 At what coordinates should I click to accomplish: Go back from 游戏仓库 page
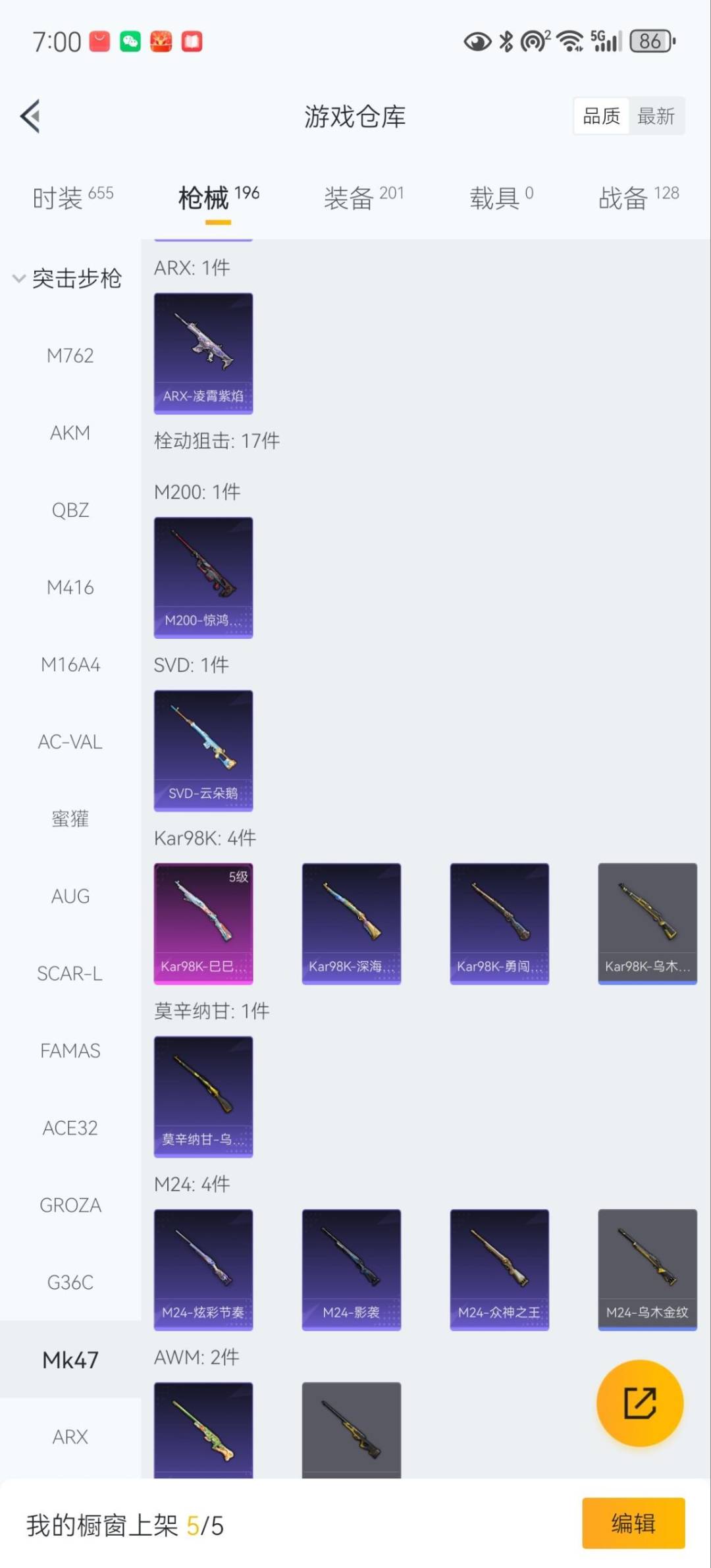(x=30, y=116)
